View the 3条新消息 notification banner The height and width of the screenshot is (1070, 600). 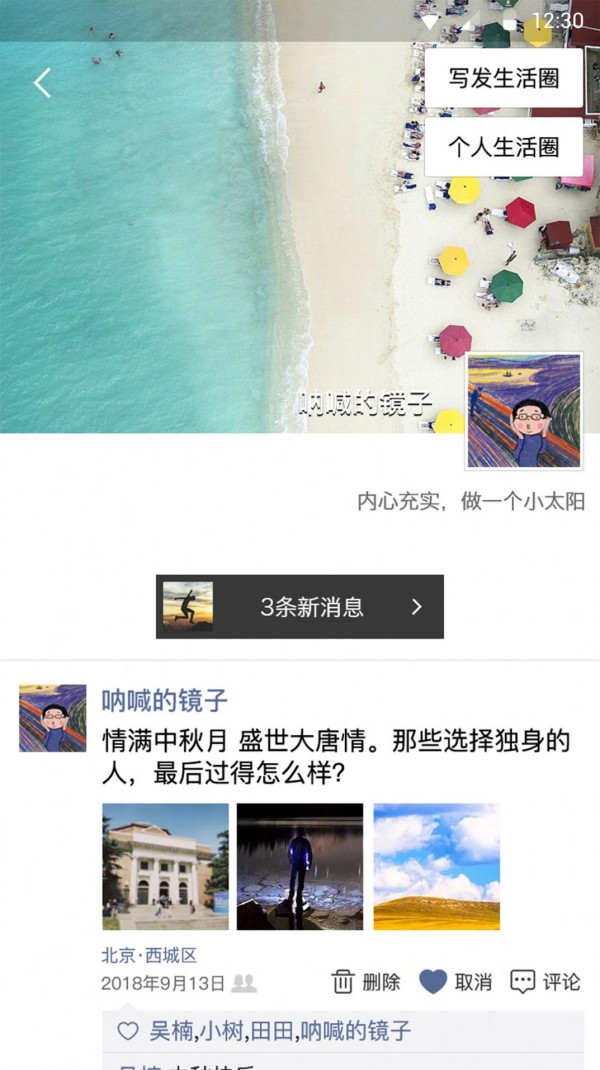[x=300, y=606]
